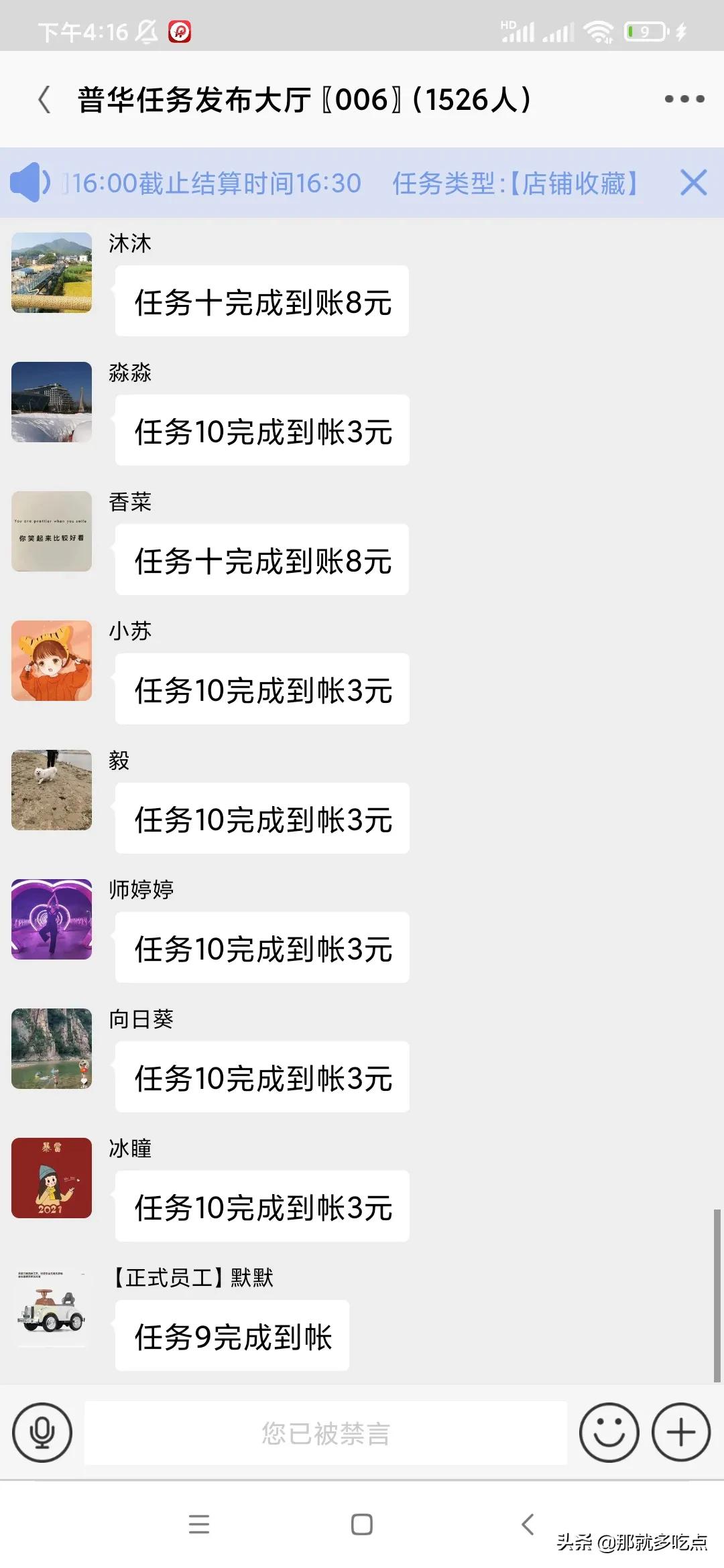Image resolution: width=724 pixels, height=1568 pixels.
Task: Dismiss the announcement banner with the X
Action: pyautogui.click(x=694, y=184)
